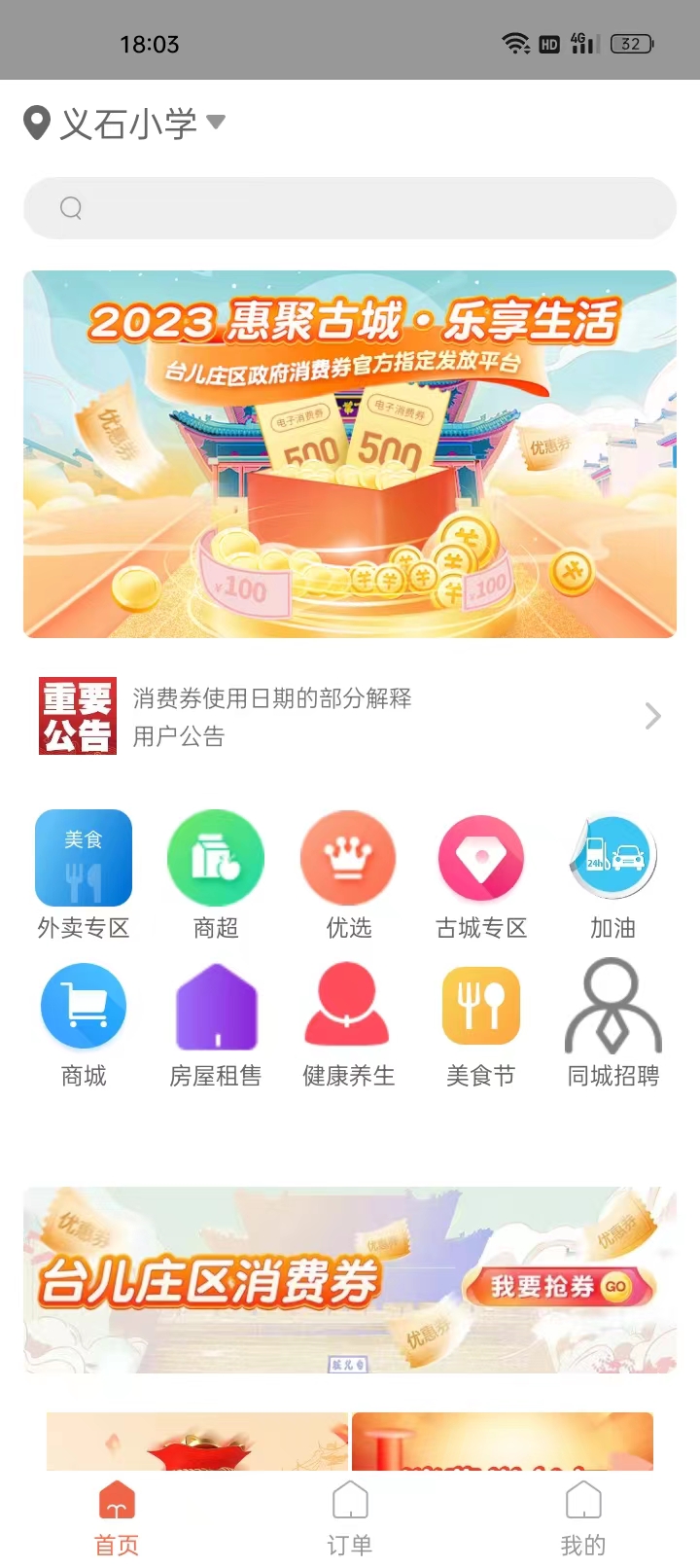This screenshot has height=1568, width=700.
Task: Go to 优选 selections
Action: click(x=348, y=874)
